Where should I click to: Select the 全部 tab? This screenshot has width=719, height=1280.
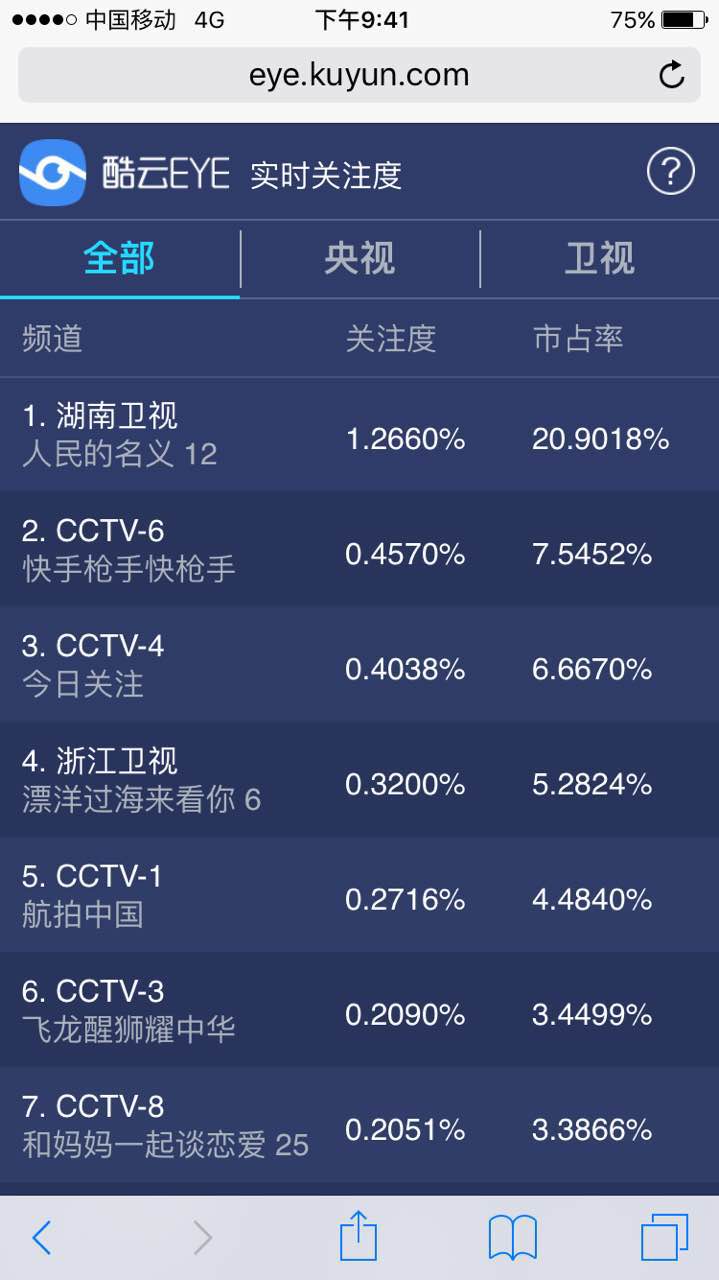pyautogui.click(x=119, y=259)
